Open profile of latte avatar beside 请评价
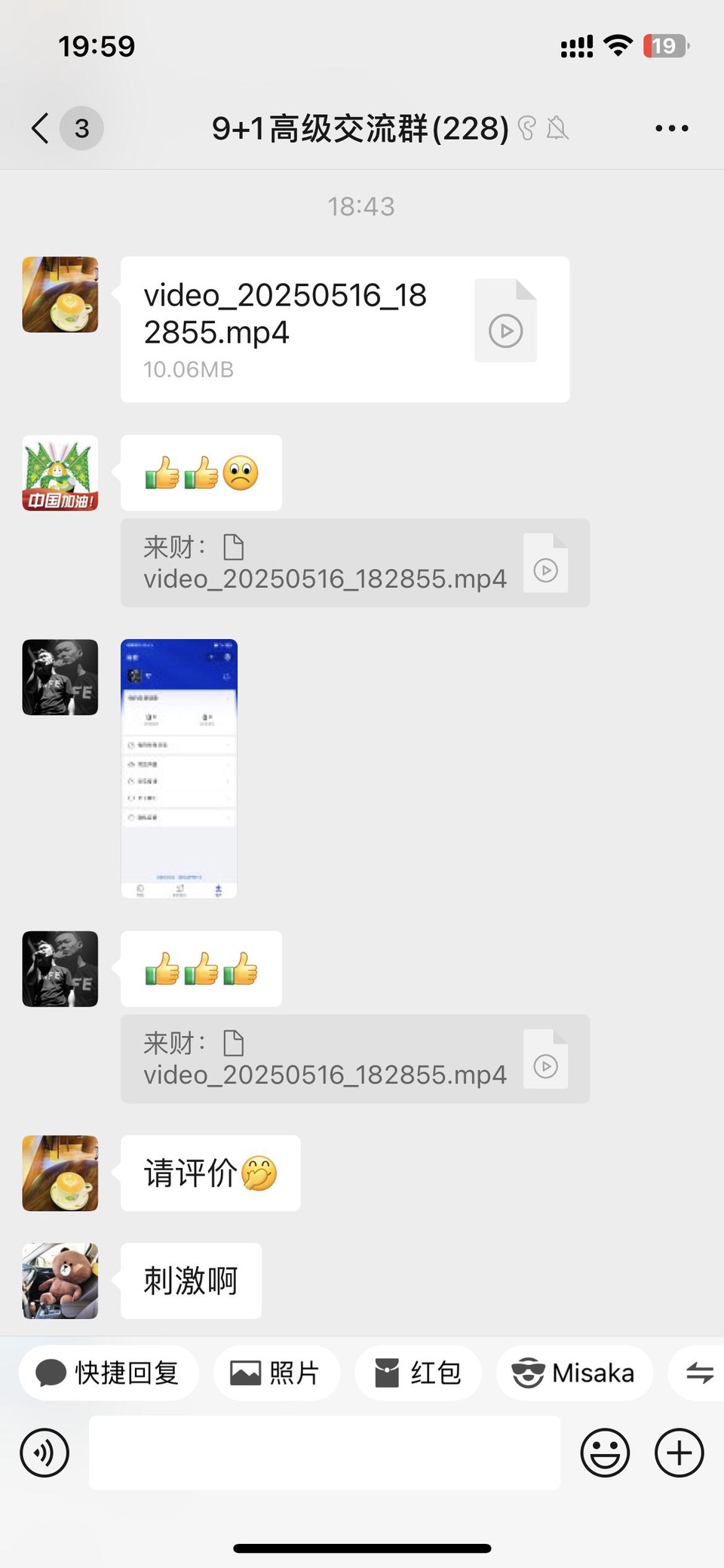Screen dimensions: 724x1568 point(60,1173)
